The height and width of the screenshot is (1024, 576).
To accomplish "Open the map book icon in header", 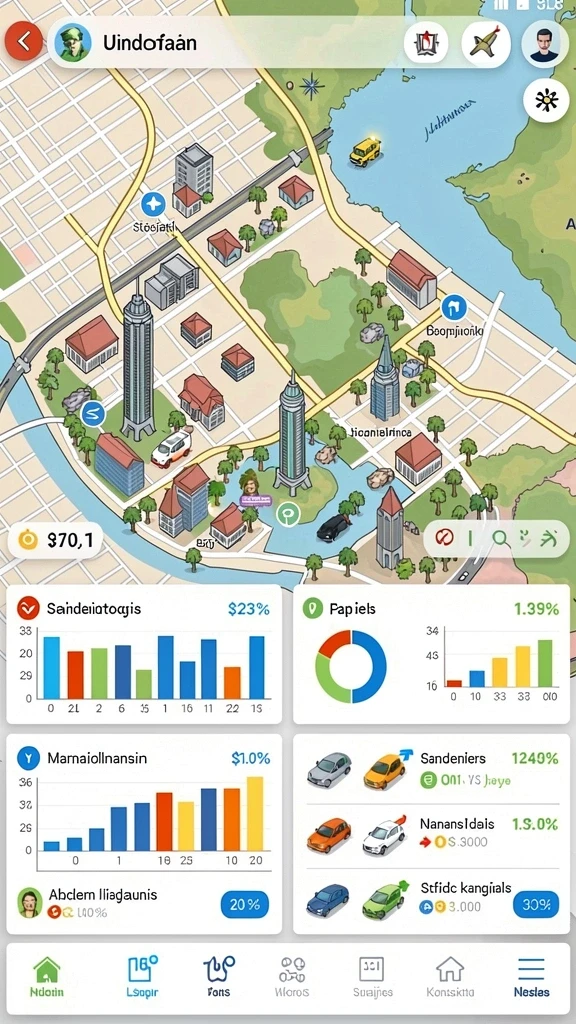I will point(426,44).
